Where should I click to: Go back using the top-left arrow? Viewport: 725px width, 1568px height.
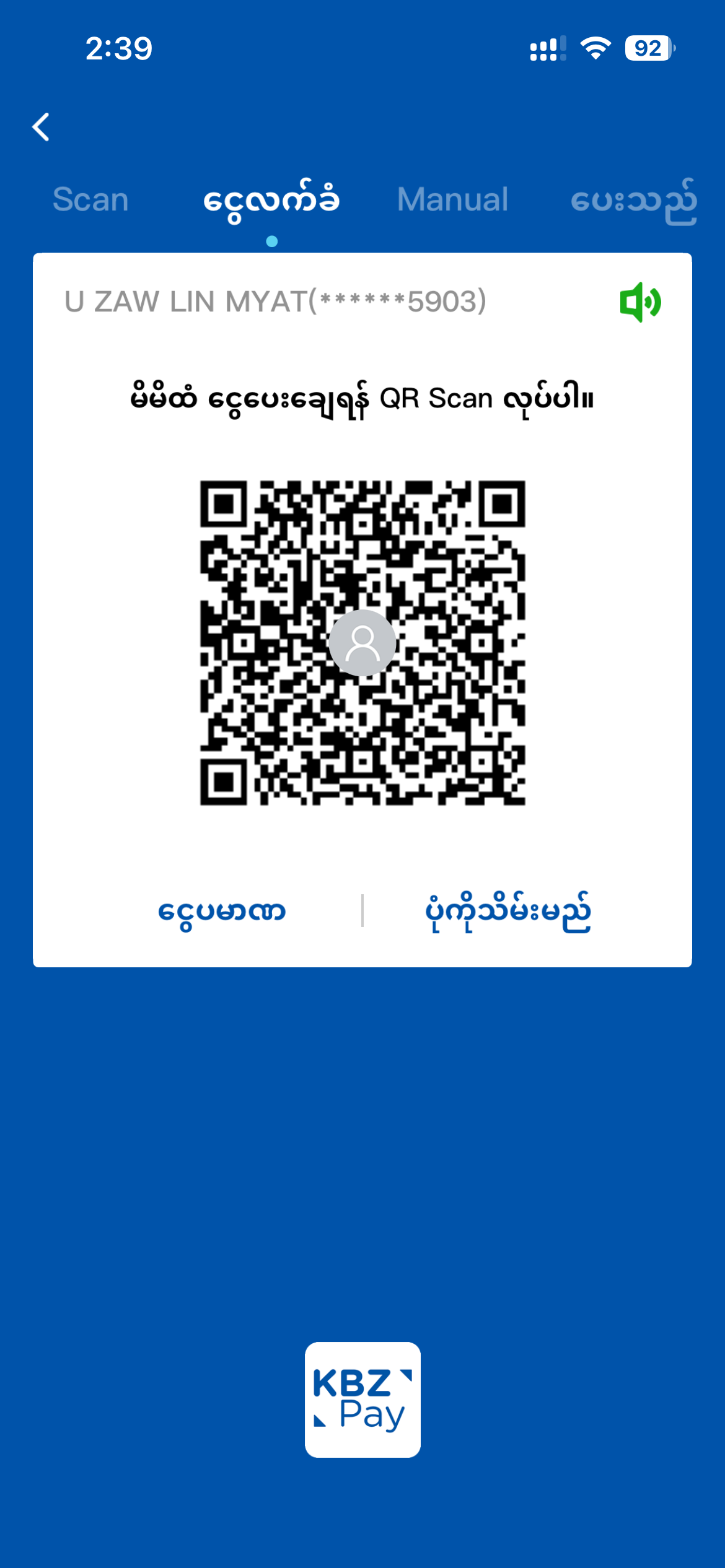point(41,128)
